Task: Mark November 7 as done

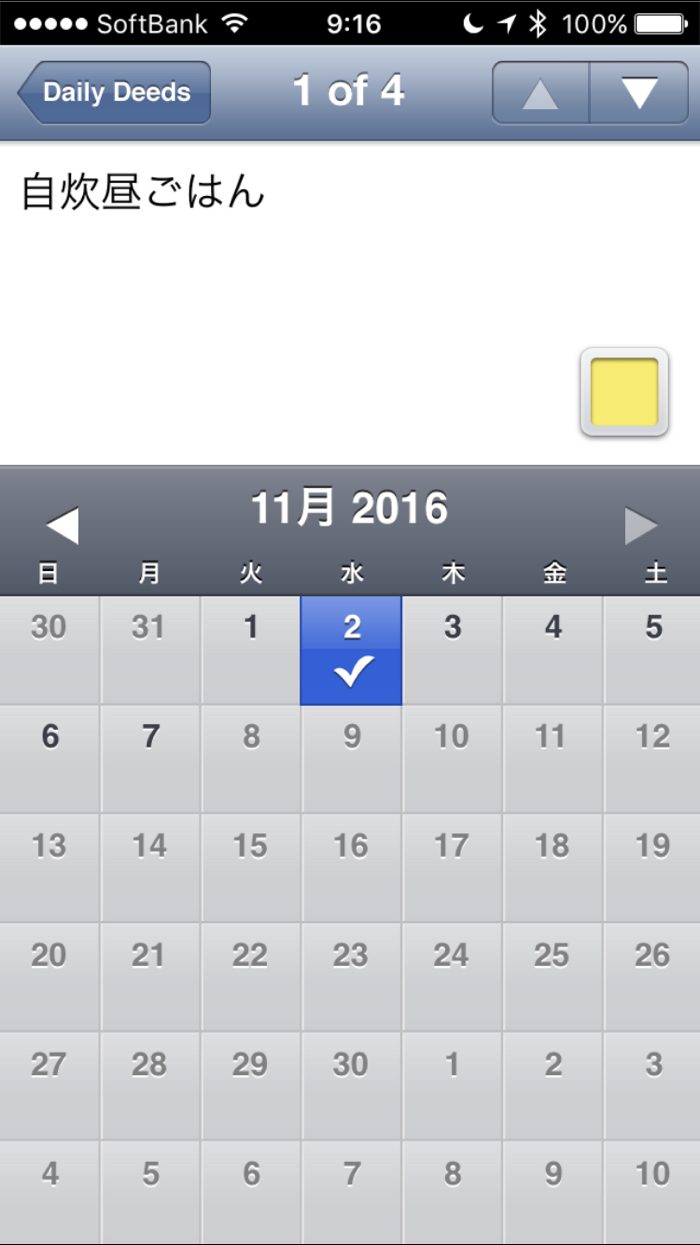Action: coord(150,759)
